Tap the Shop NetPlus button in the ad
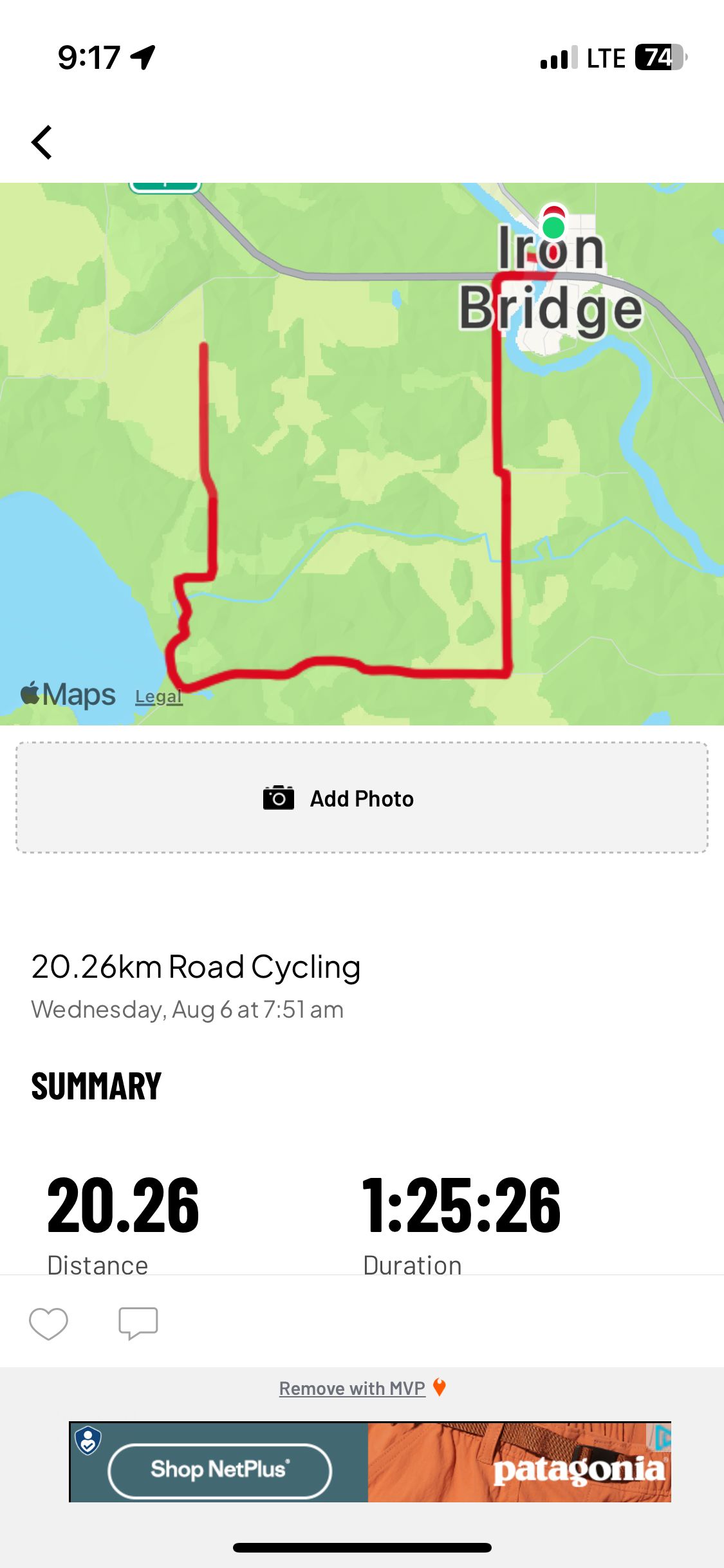Screen dimensions: 724x1568 coord(219,1470)
